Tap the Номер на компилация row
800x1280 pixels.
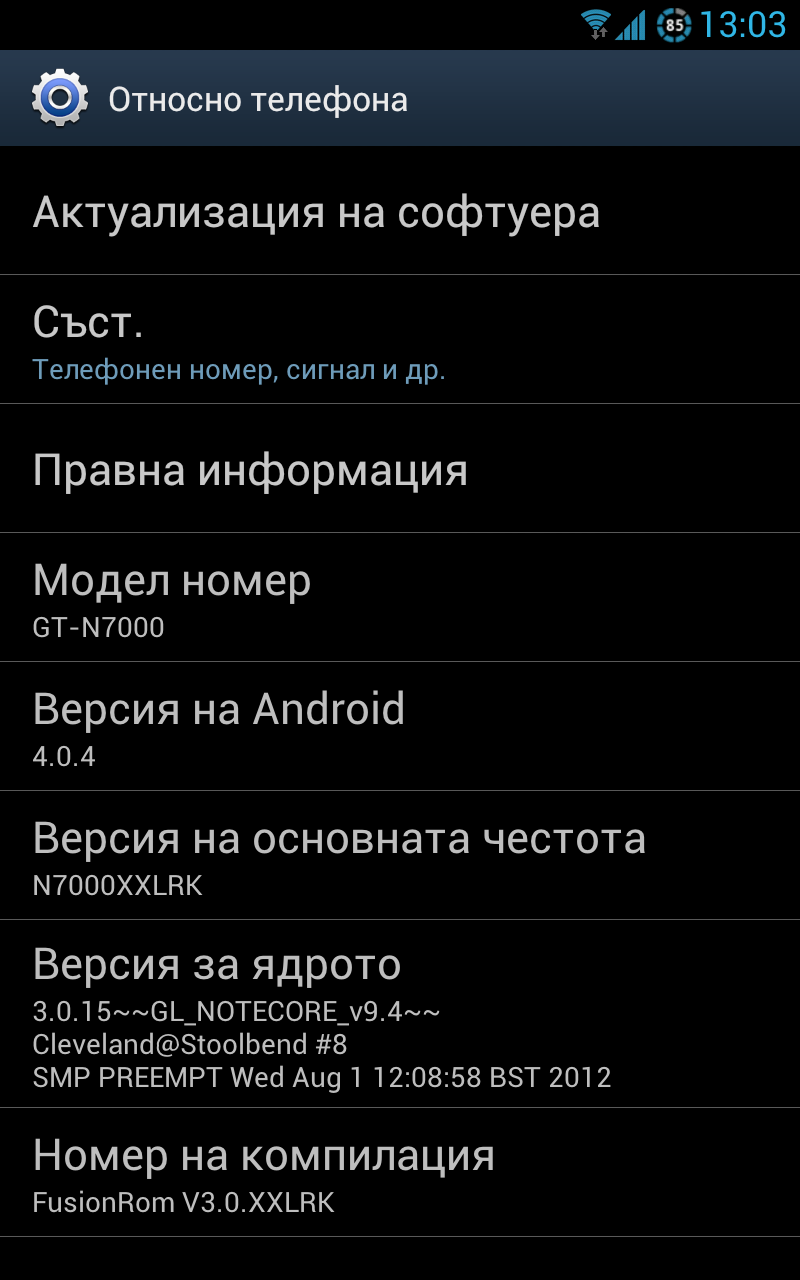(400, 1172)
